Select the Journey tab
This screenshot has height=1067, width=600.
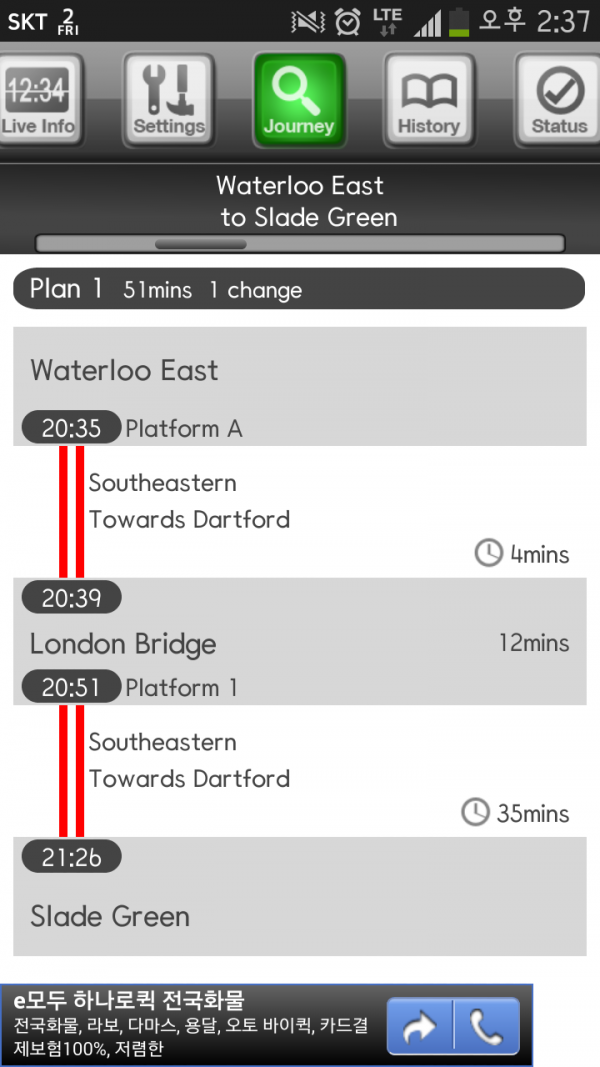click(x=299, y=101)
